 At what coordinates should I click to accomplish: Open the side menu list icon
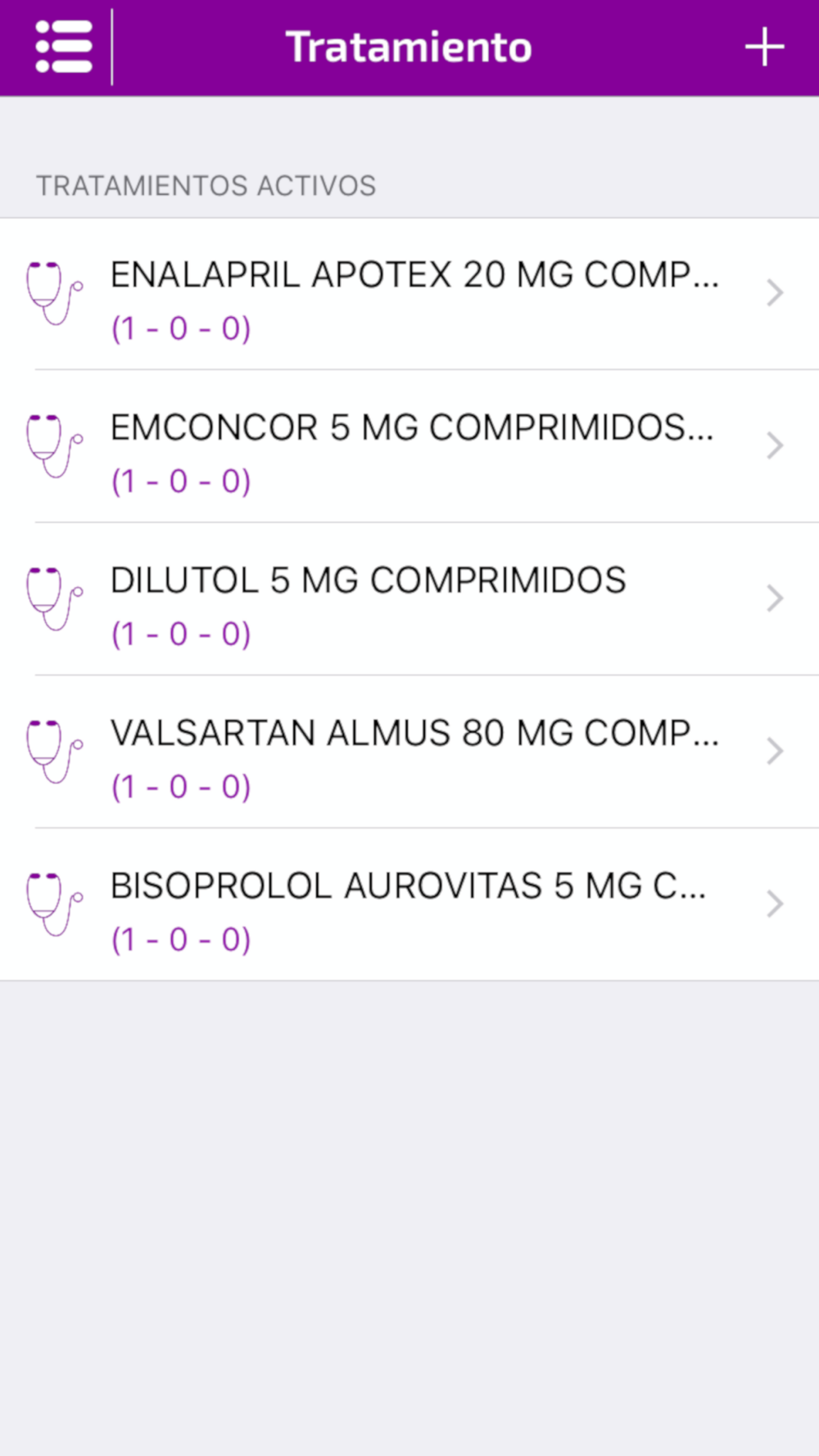pos(64,47)
